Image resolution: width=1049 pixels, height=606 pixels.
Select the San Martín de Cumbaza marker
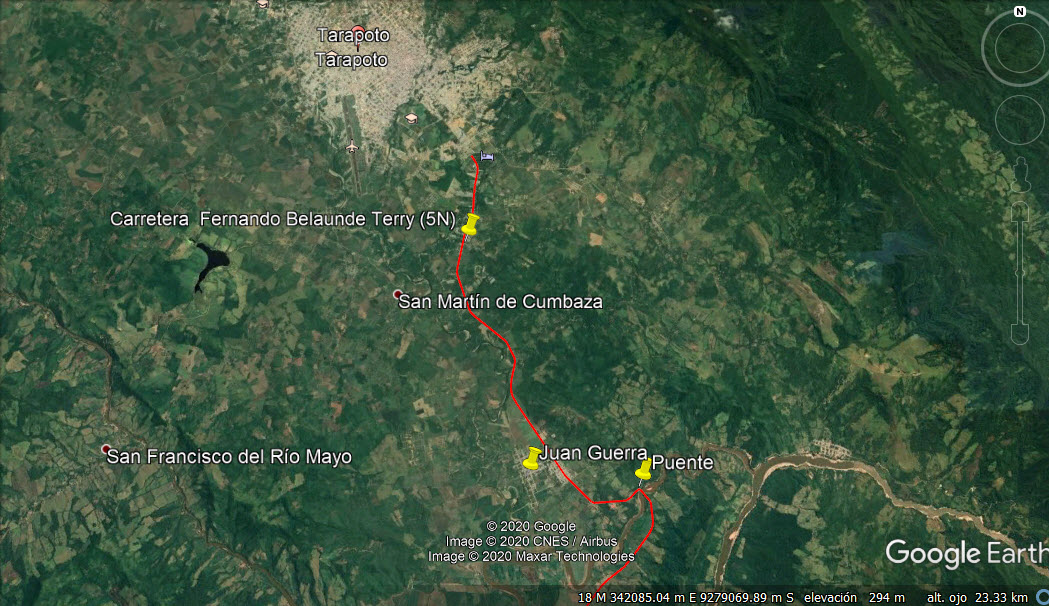click(x=397, y=294)
